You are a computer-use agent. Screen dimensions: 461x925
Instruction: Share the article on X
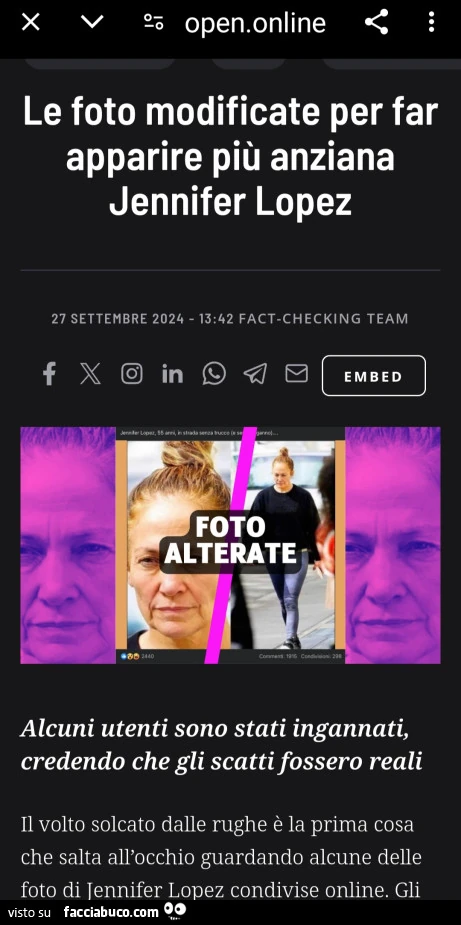point(90,374)
